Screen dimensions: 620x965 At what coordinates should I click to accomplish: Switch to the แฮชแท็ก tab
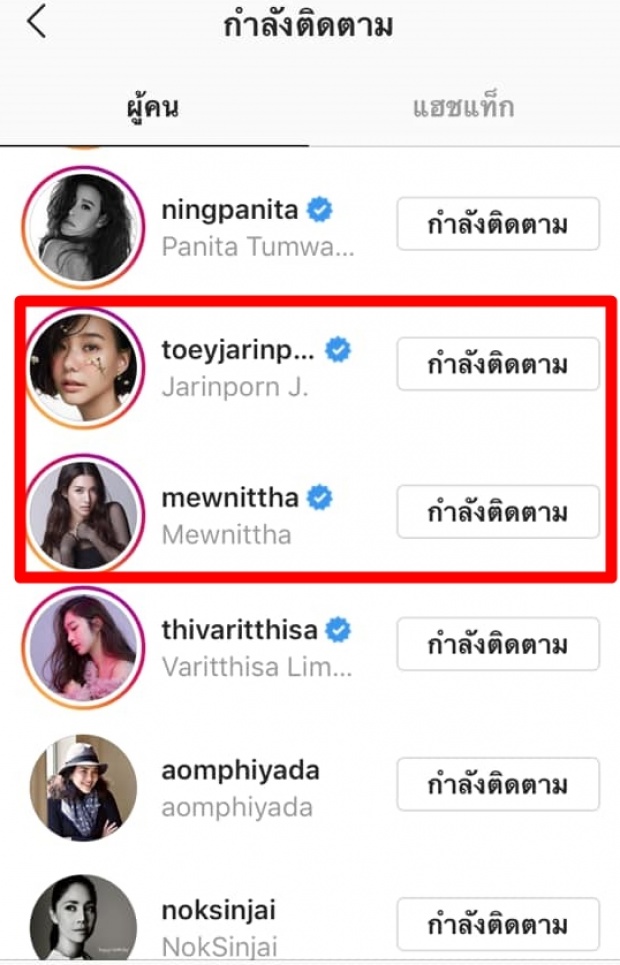[463, 108]
